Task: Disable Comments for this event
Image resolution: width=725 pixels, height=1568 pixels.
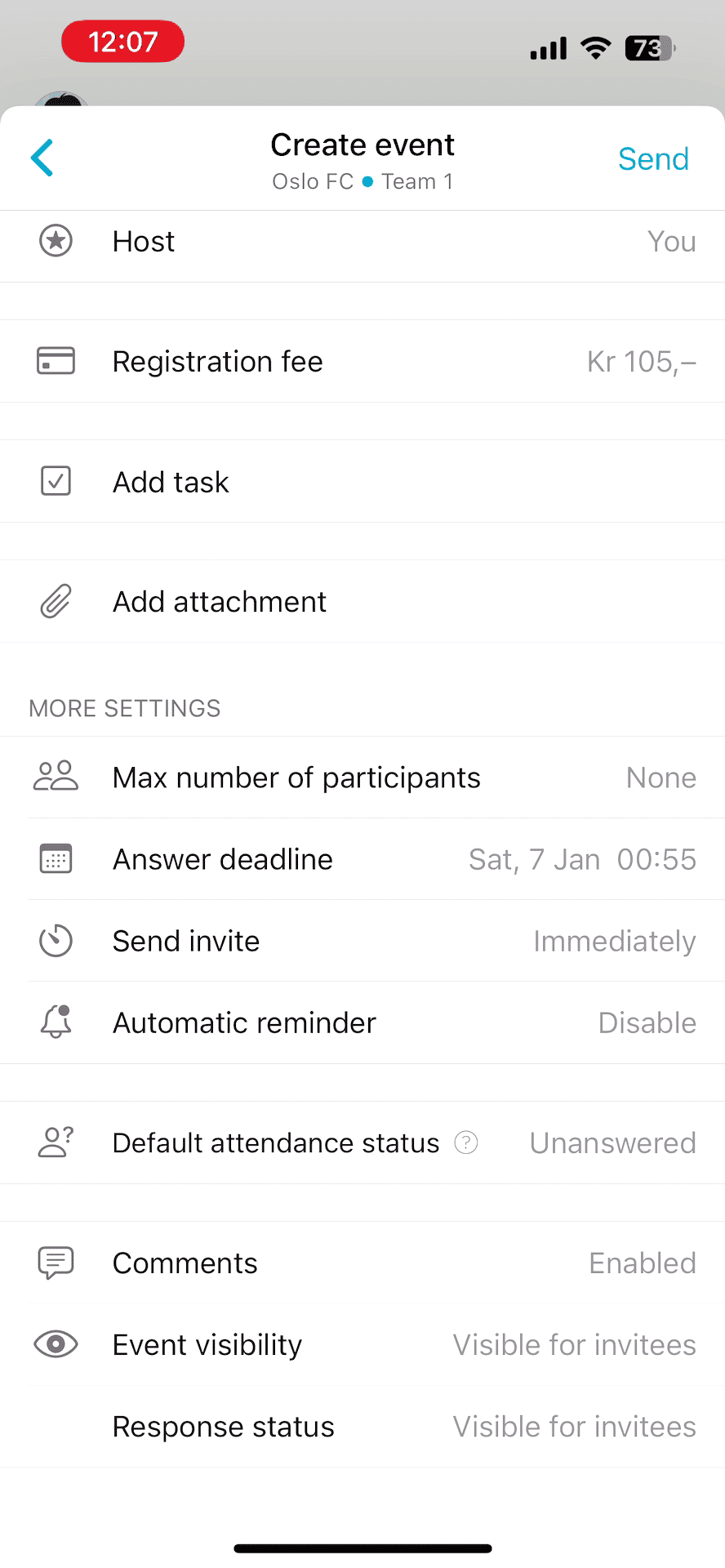Action: 362,1263
